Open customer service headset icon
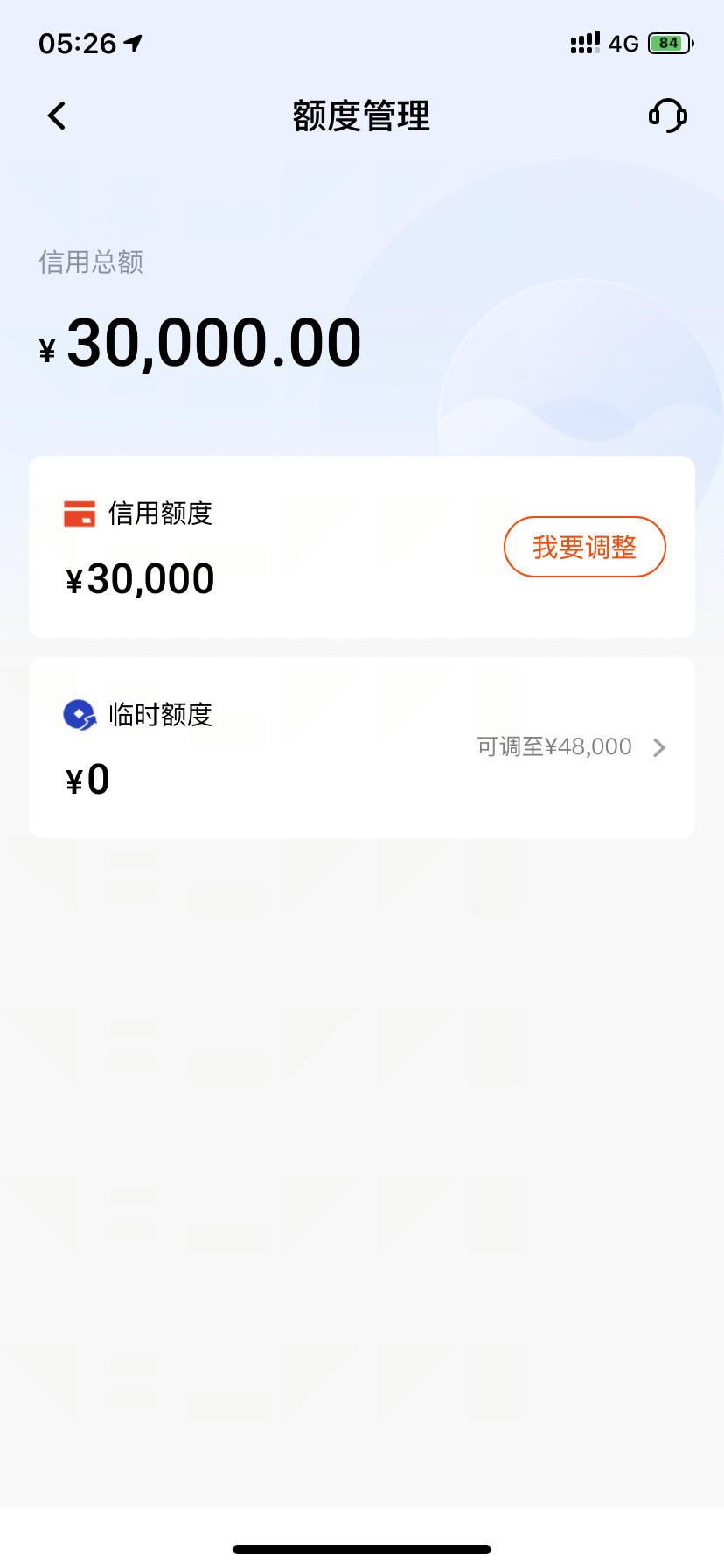Viewport: 724px width, 1568px height. (668, 115)
